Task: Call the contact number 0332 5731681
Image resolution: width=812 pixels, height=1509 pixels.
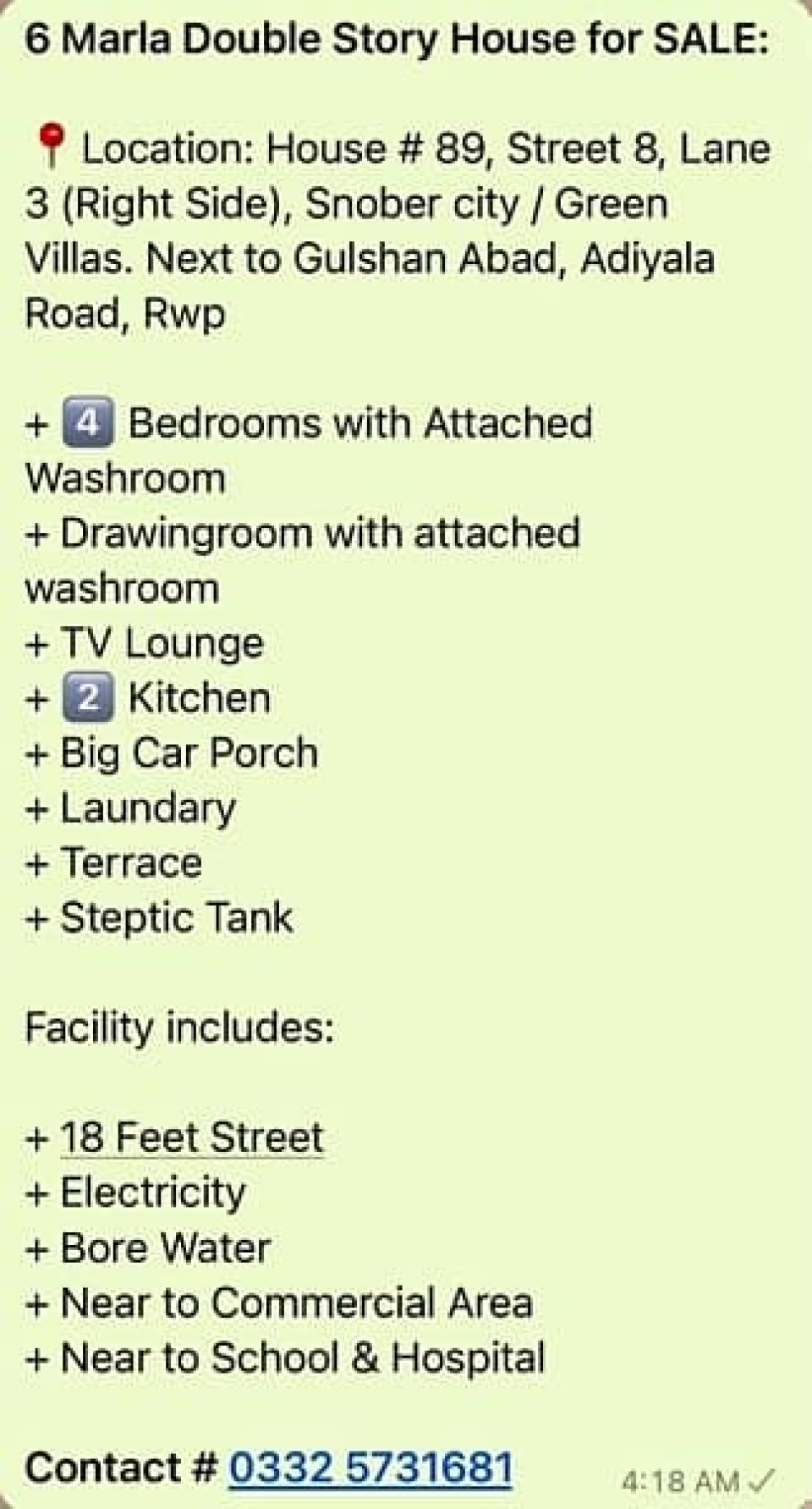Action: [x=370, y=1467]
